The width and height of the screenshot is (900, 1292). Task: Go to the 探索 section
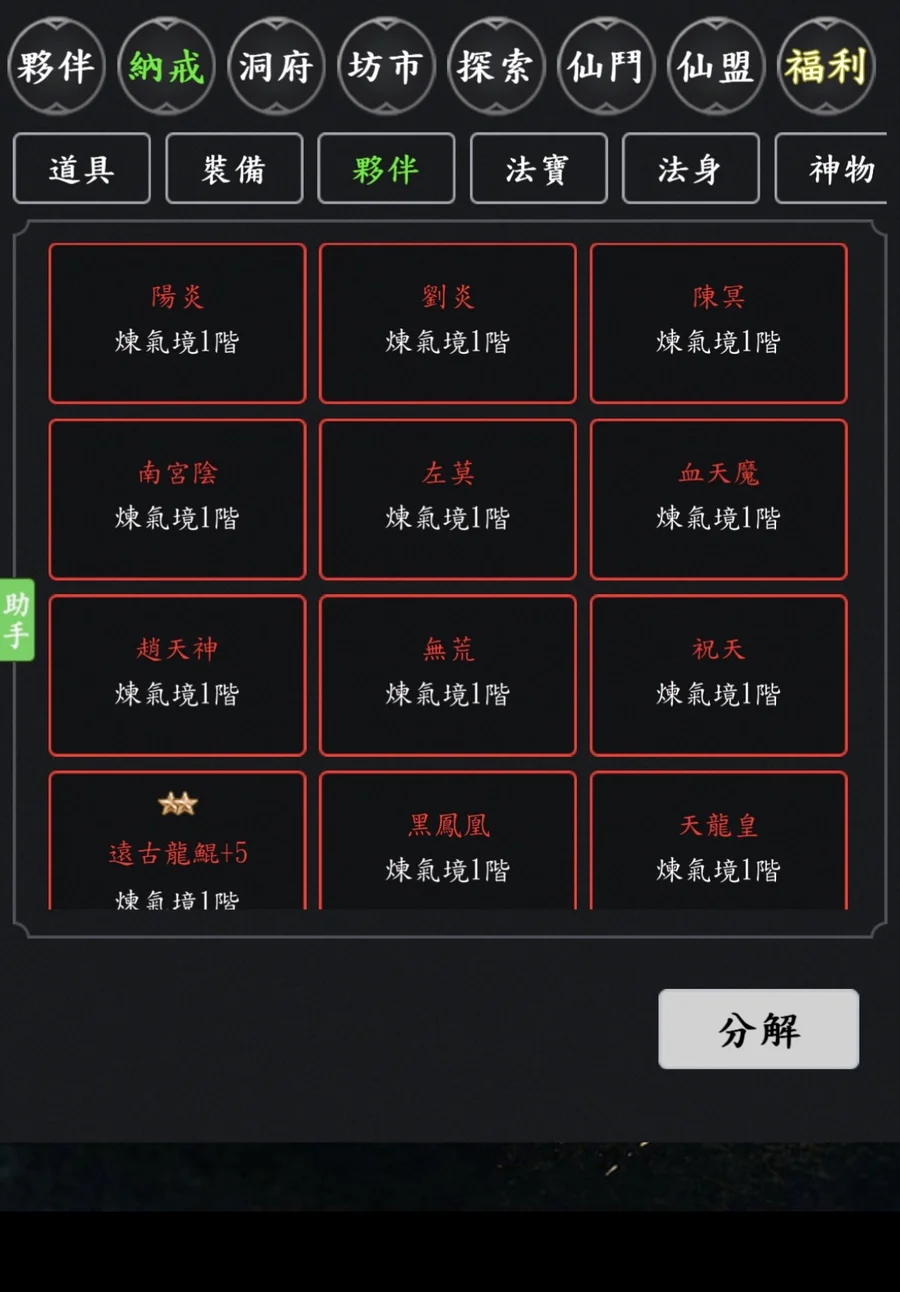tap(496, 67)
